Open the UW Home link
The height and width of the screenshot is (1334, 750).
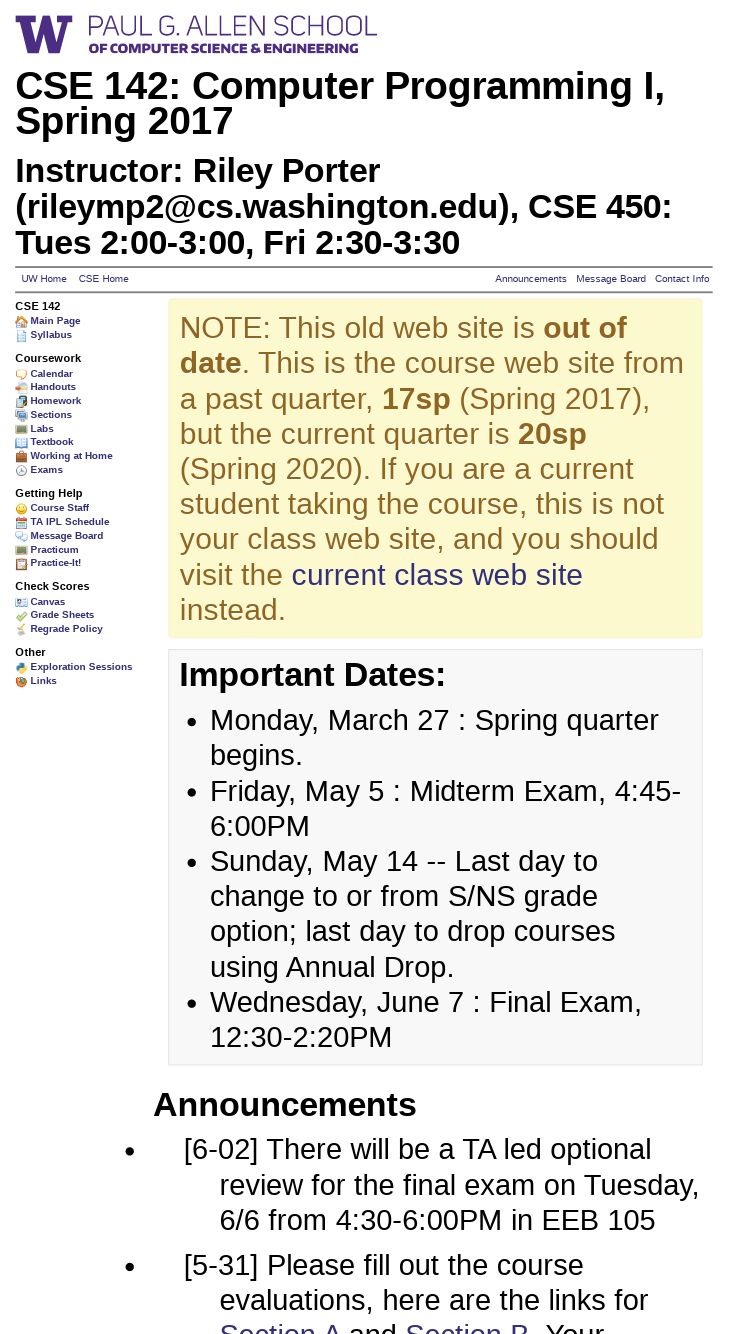click(x=44, y=279)
